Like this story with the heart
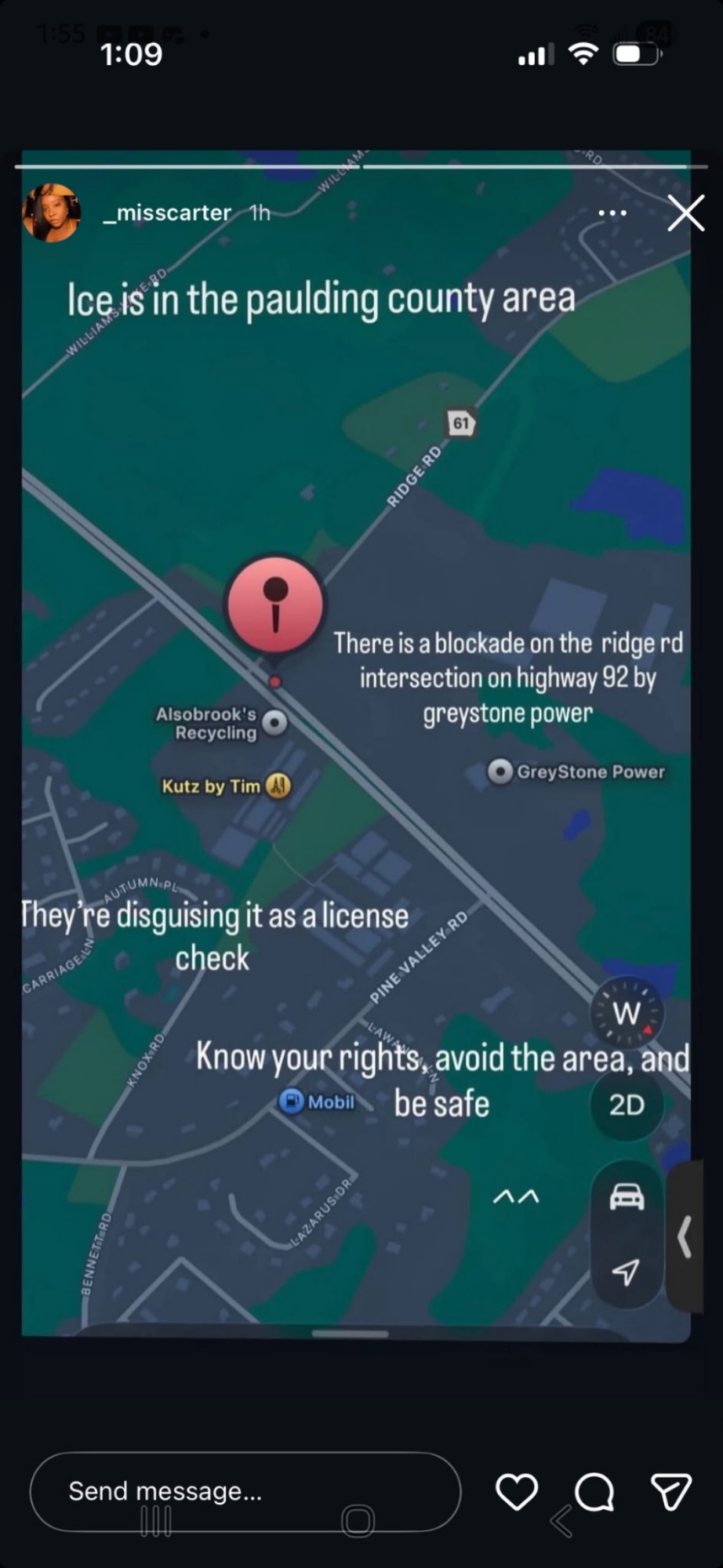The height and width of the screenshot is (1568, 723). point(517,1491)
